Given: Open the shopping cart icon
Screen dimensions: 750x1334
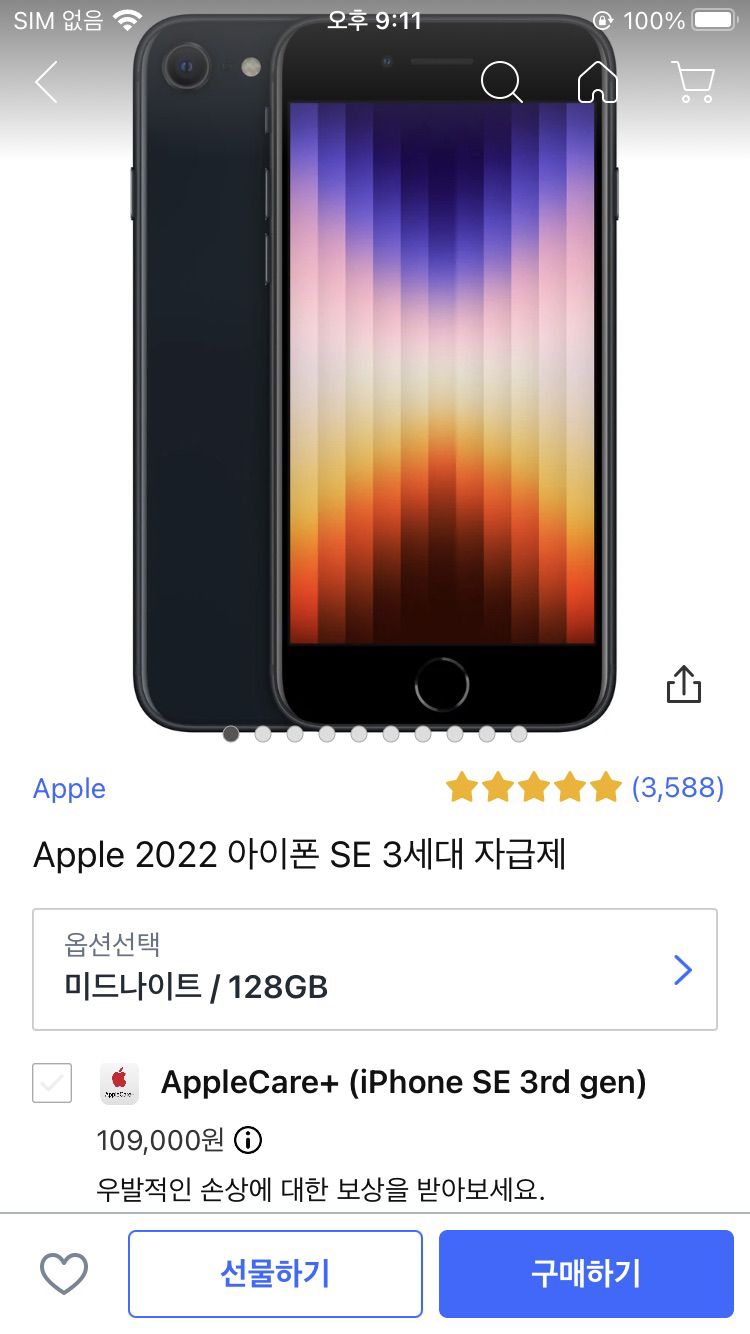Looking at the screenshot, I should (692, 84).
